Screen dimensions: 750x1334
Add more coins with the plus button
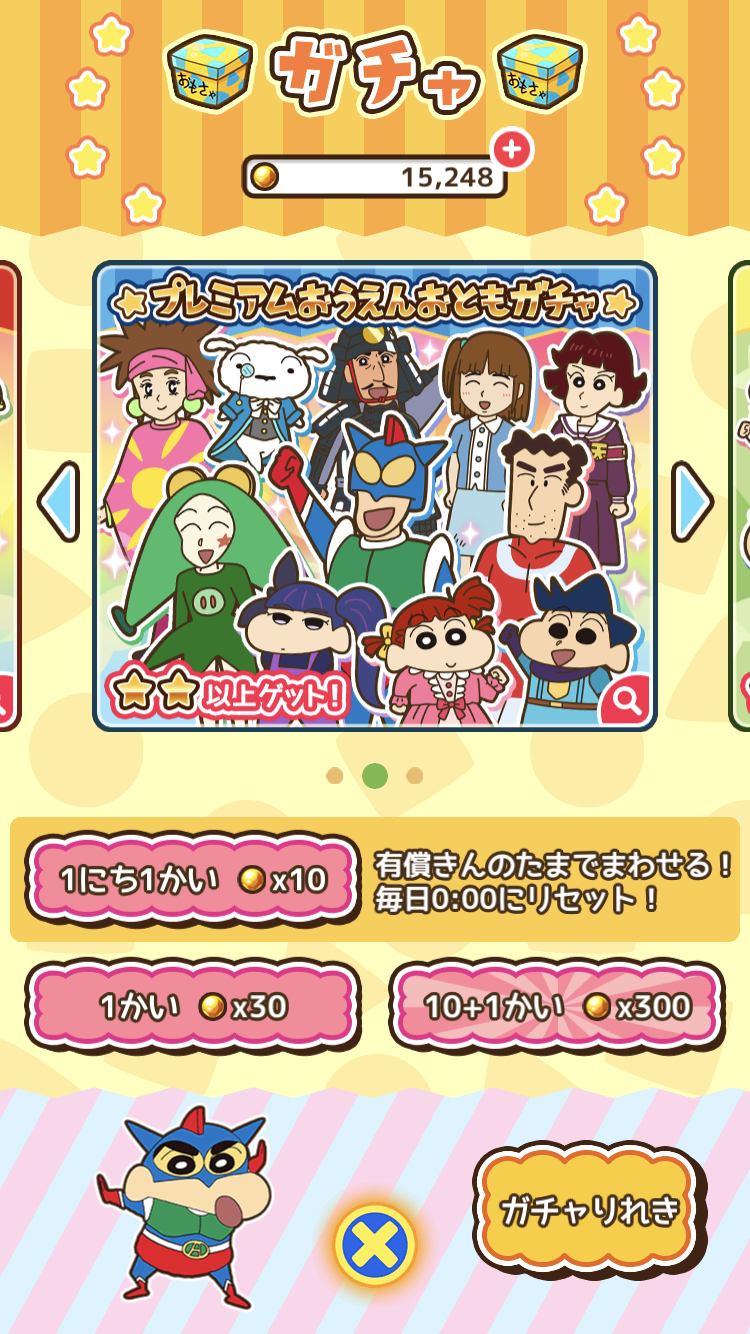(512, 150)
